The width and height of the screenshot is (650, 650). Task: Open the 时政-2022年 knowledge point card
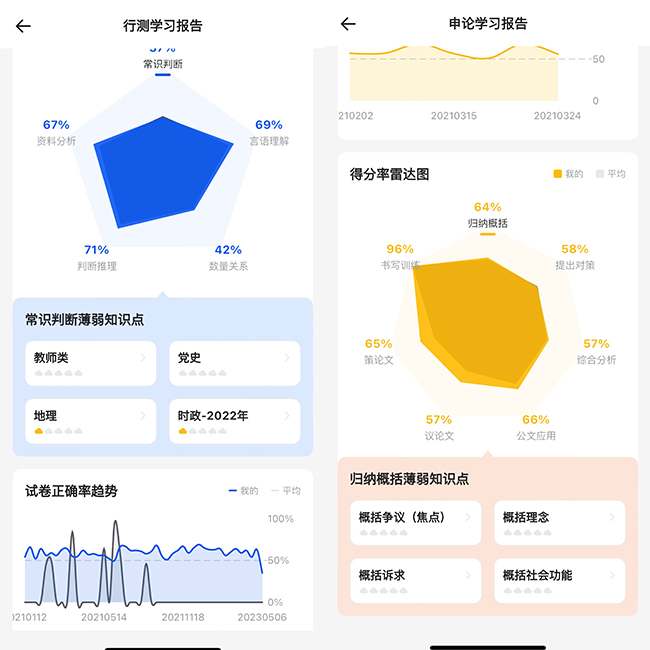coord(235,421)
